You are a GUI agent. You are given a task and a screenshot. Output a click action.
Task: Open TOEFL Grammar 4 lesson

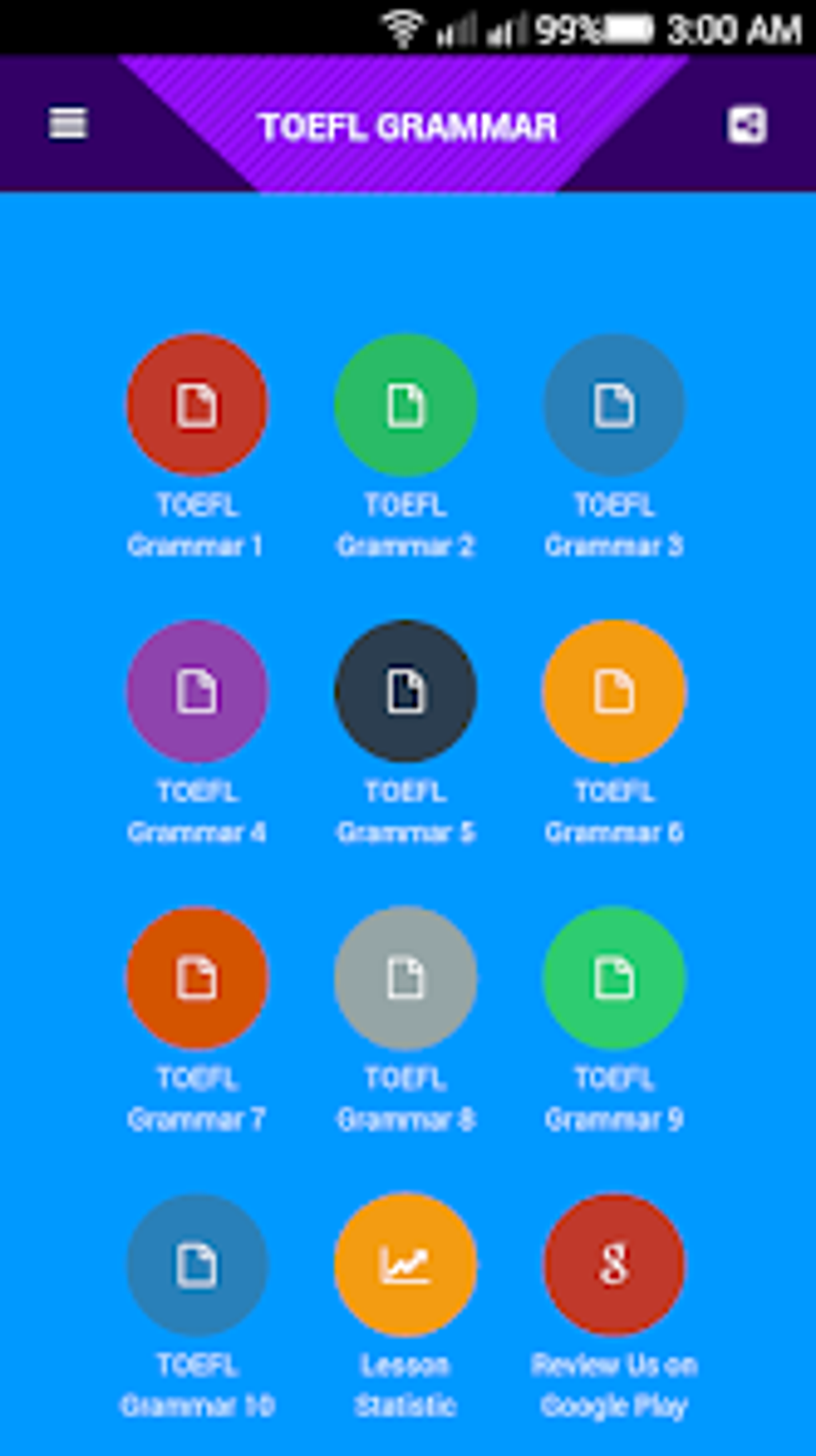click(197, 693)
